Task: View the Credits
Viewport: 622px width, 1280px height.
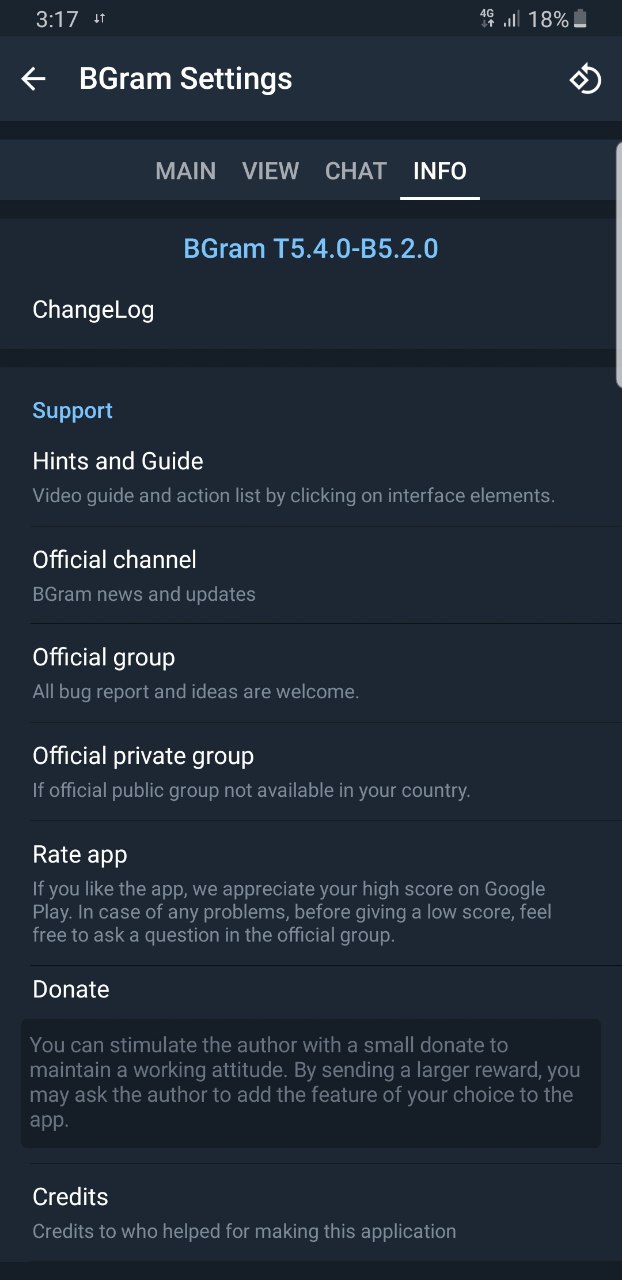Action: [311, 1213]
